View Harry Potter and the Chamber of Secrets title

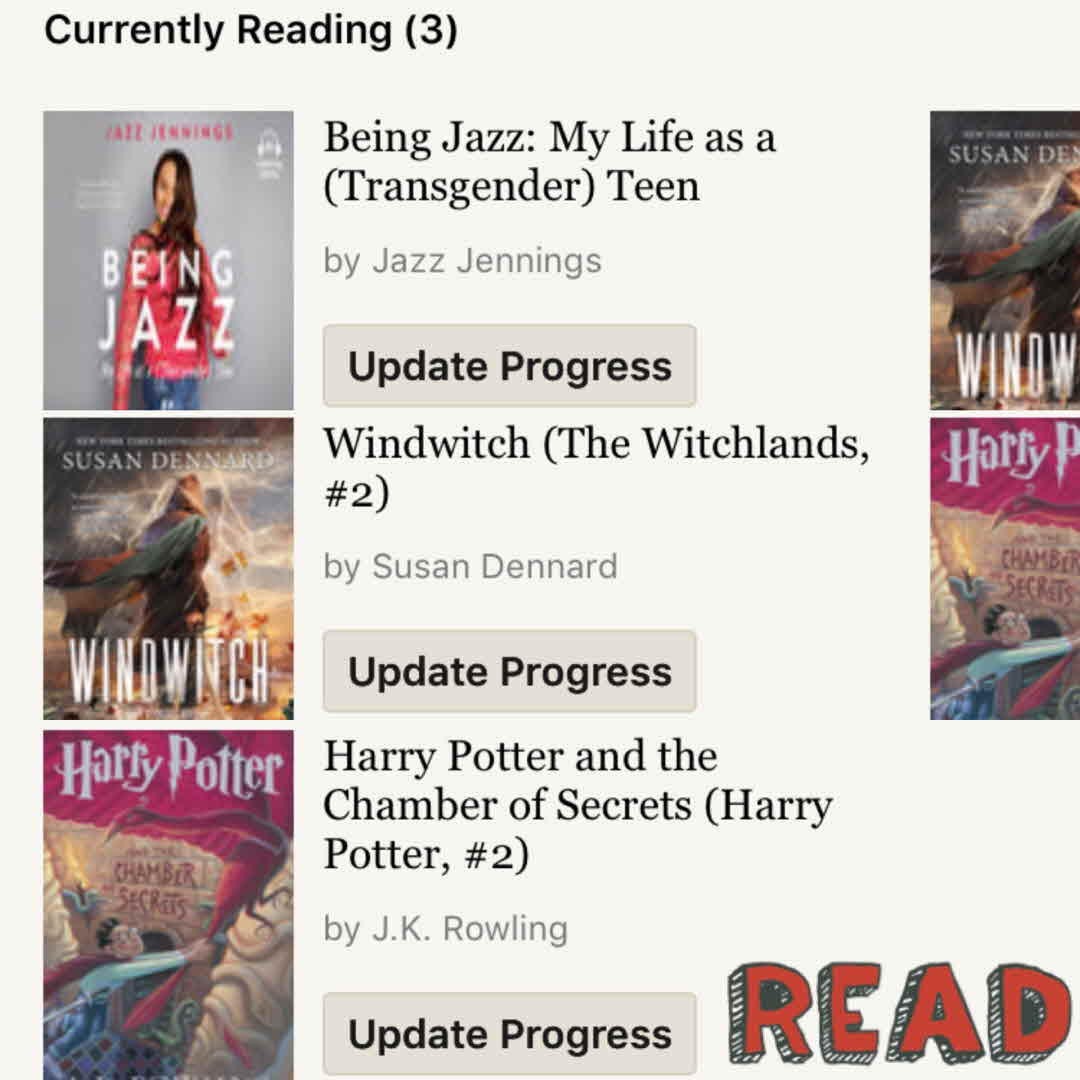tap(577, 805)
